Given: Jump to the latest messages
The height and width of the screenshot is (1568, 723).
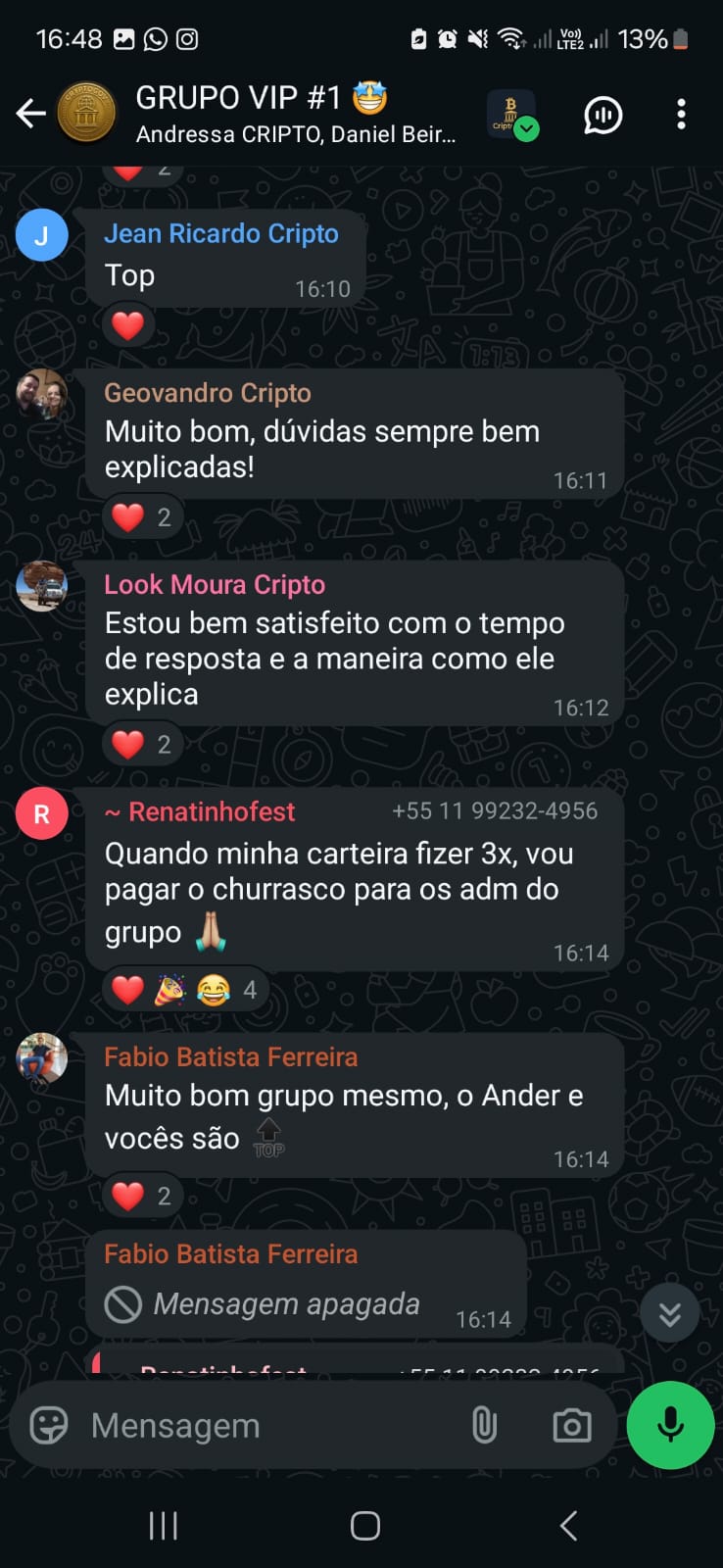Looking at the screenshot, I should 669,1313.
